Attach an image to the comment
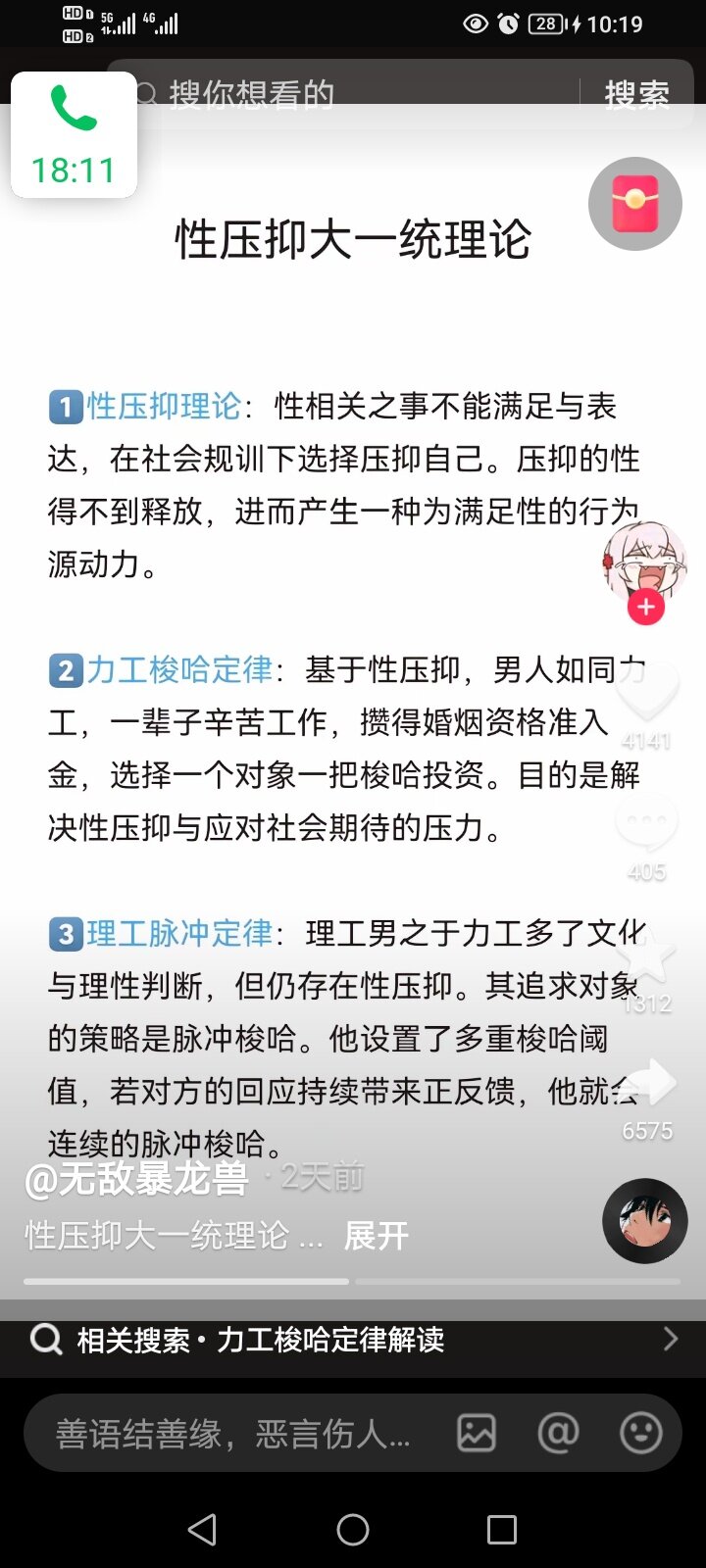 [477, 1434]
